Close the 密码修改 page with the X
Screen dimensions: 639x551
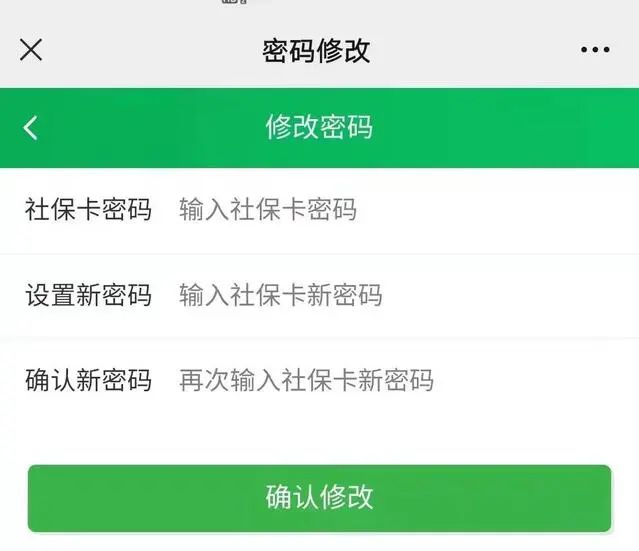[x=31, y=50]
